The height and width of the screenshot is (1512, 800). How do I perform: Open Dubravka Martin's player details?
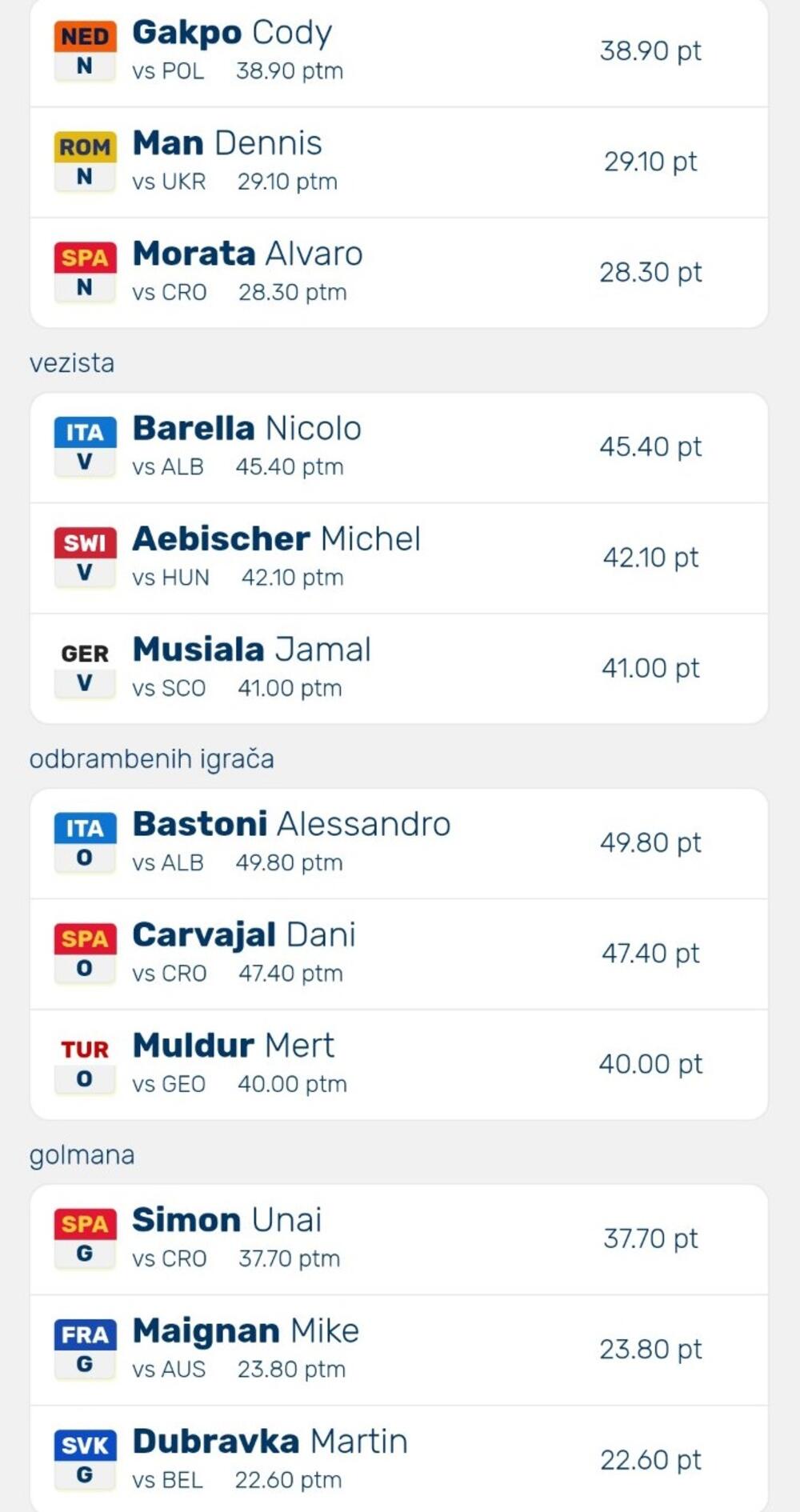tap(398, 1460)
